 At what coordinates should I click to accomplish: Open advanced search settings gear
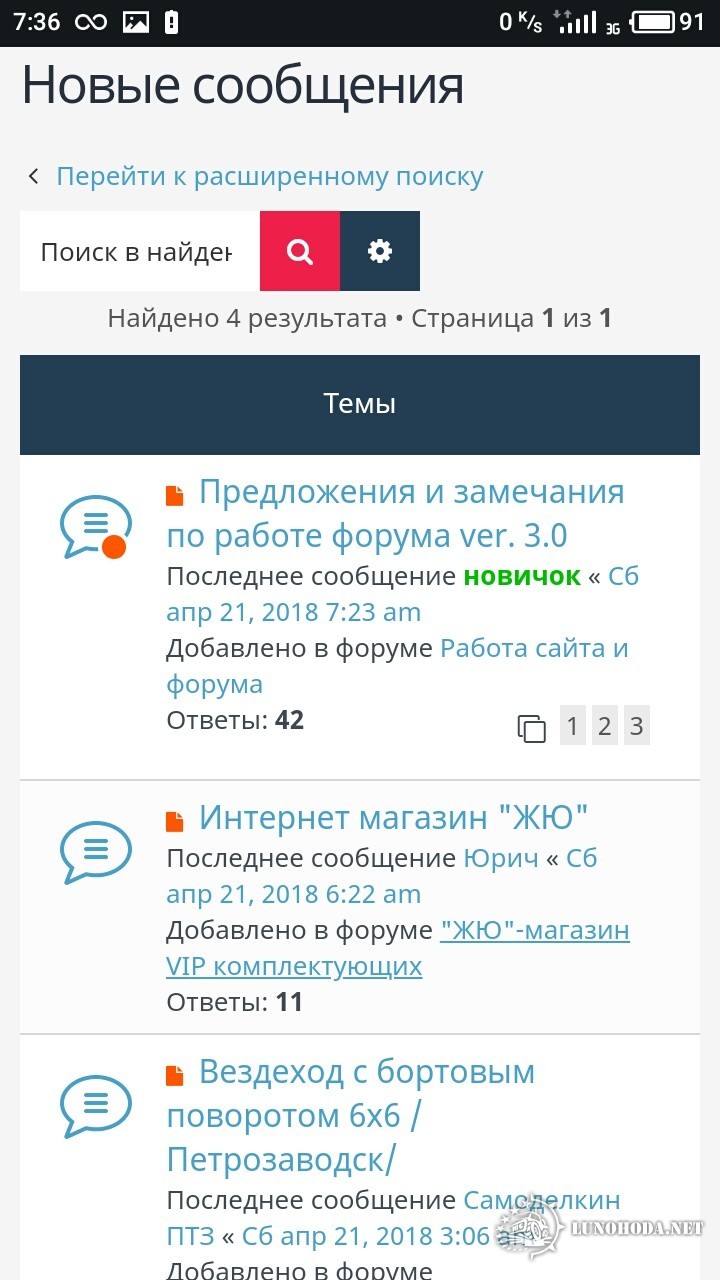(380, 252)
